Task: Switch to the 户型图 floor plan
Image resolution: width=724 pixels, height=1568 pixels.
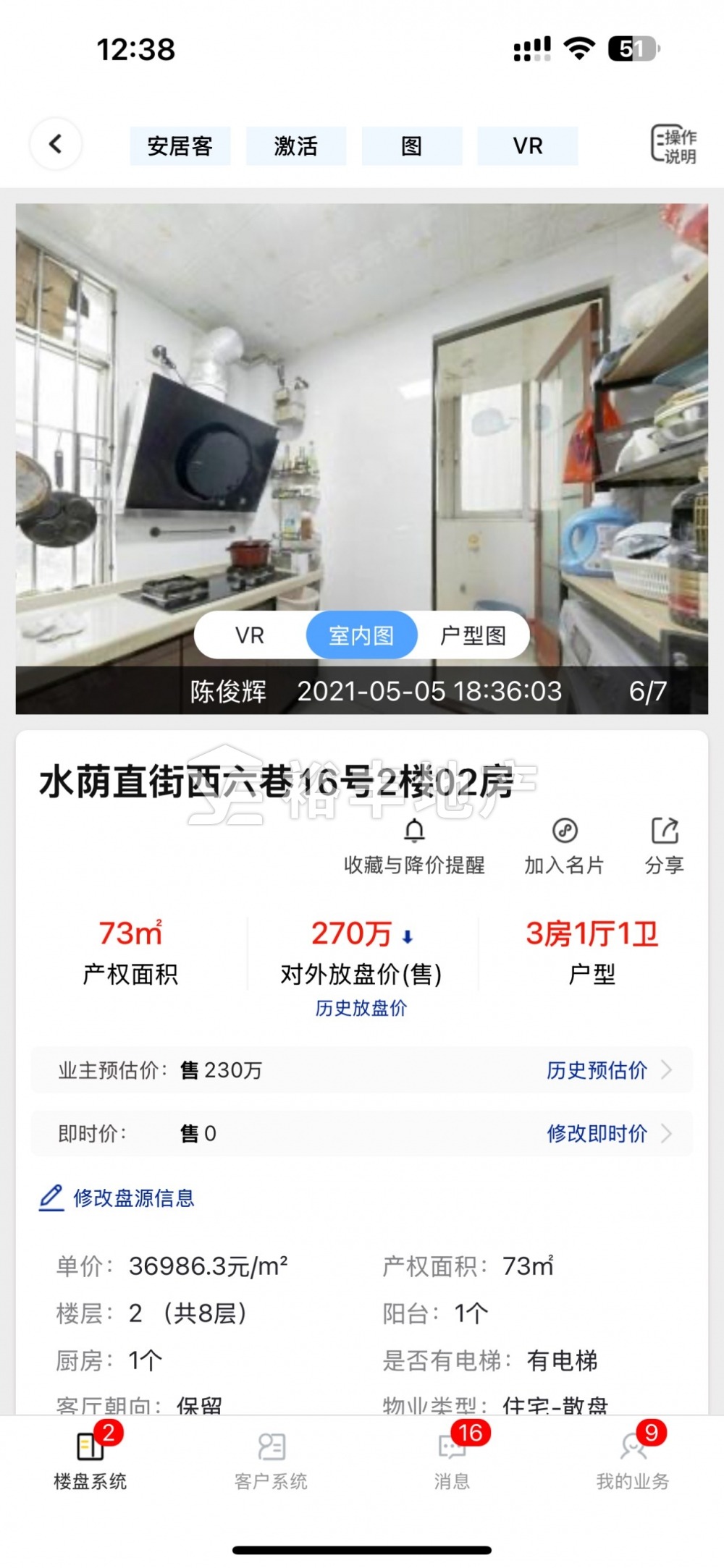Action: 473,635
